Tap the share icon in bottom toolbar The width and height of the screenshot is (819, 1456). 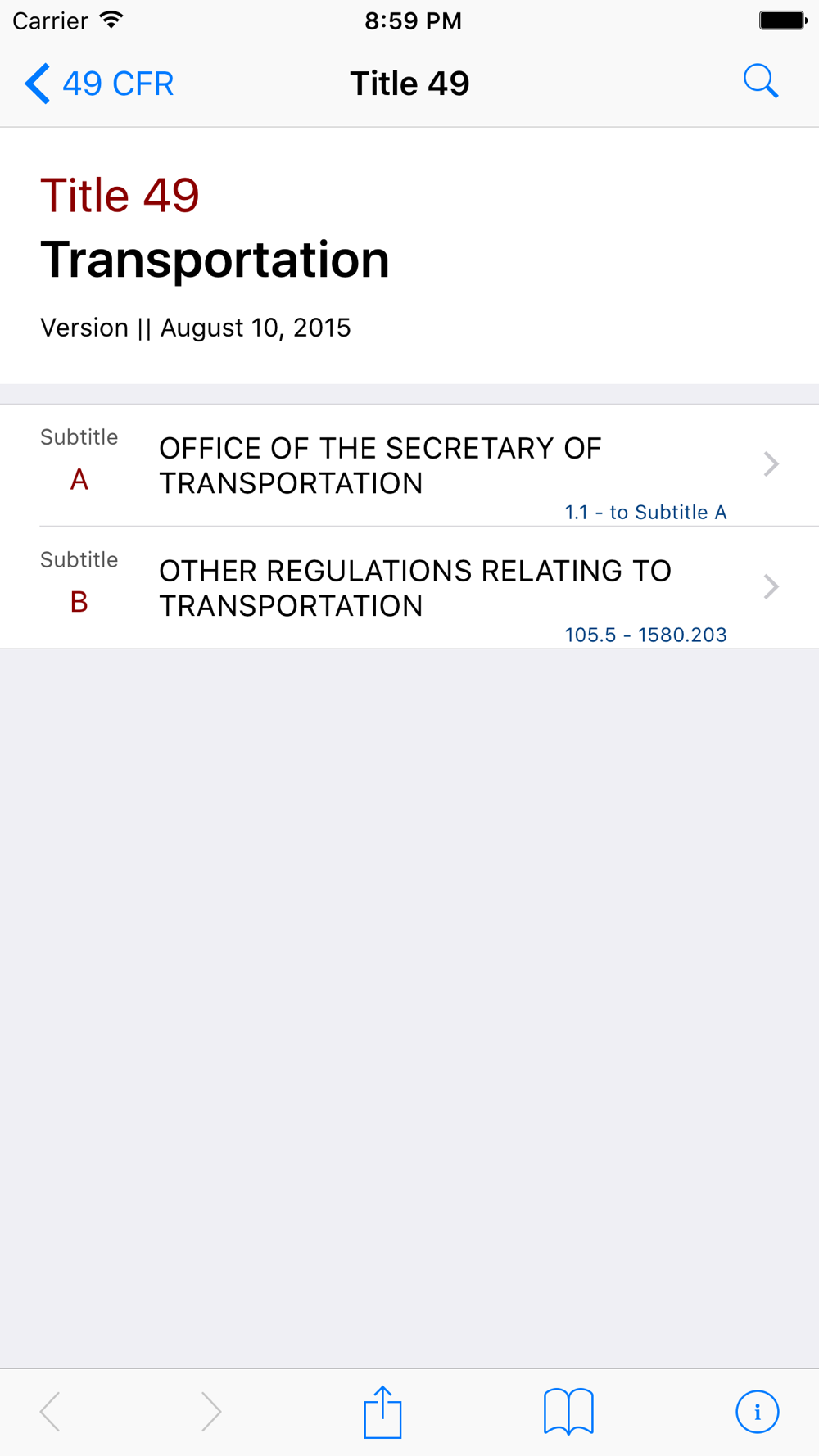click(x=382, y=1412)
